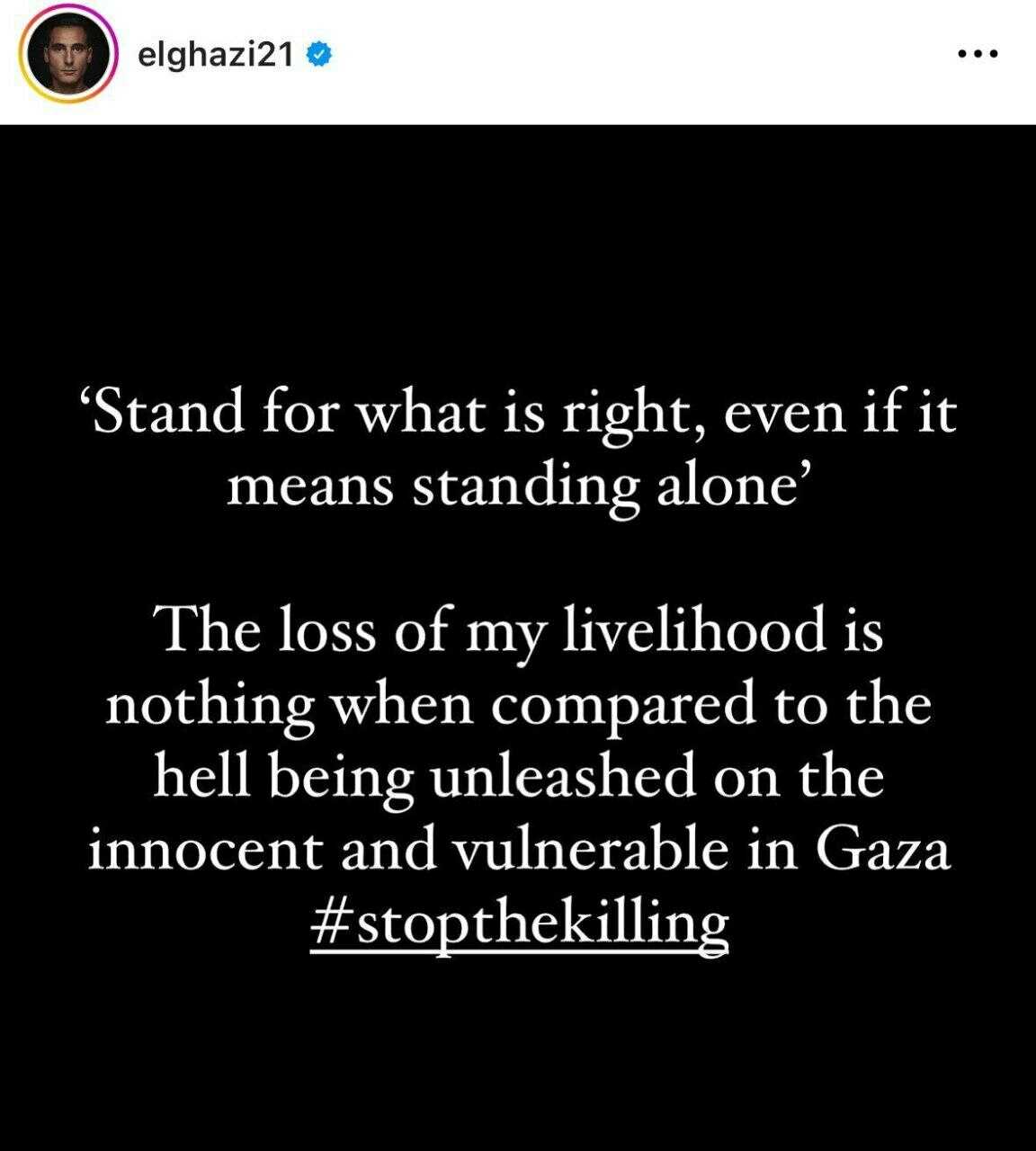View elghazi21's story via profile picture
Image resolution: width=1036 pixels, height=1151 pixels.
coord(68,55)
